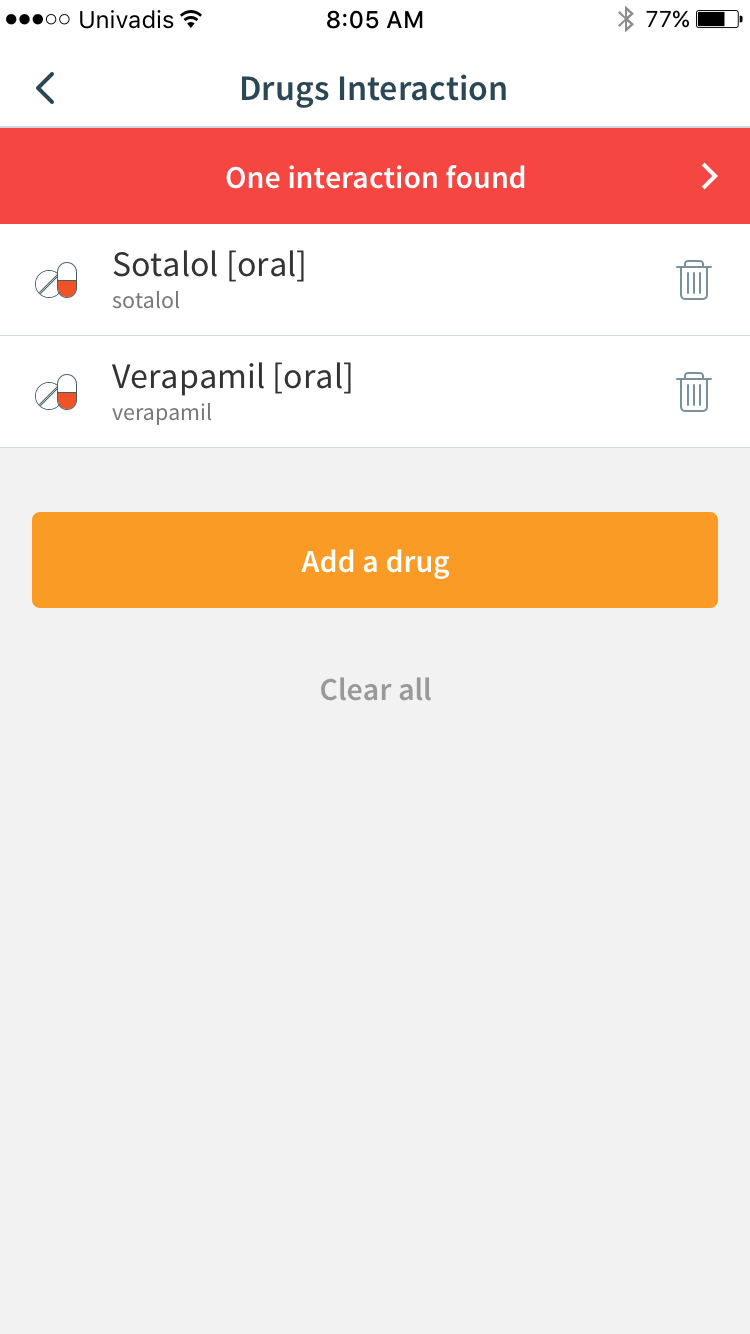The height and width of the screenshot is (1334, 750).
Task: Open the Sotalol [oral] entry
Action: pos(375,280)
